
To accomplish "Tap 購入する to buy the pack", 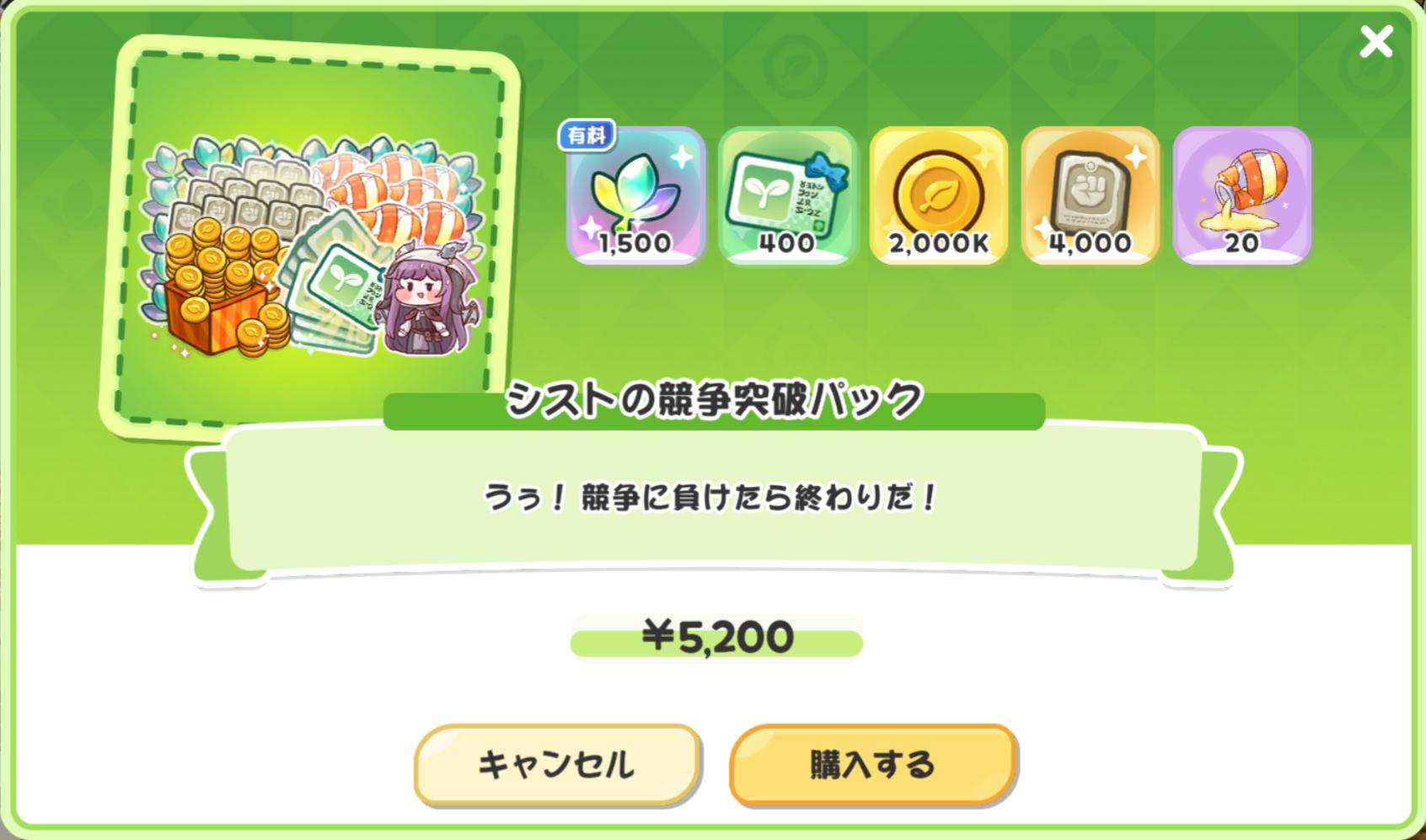I will click(873, 764).
